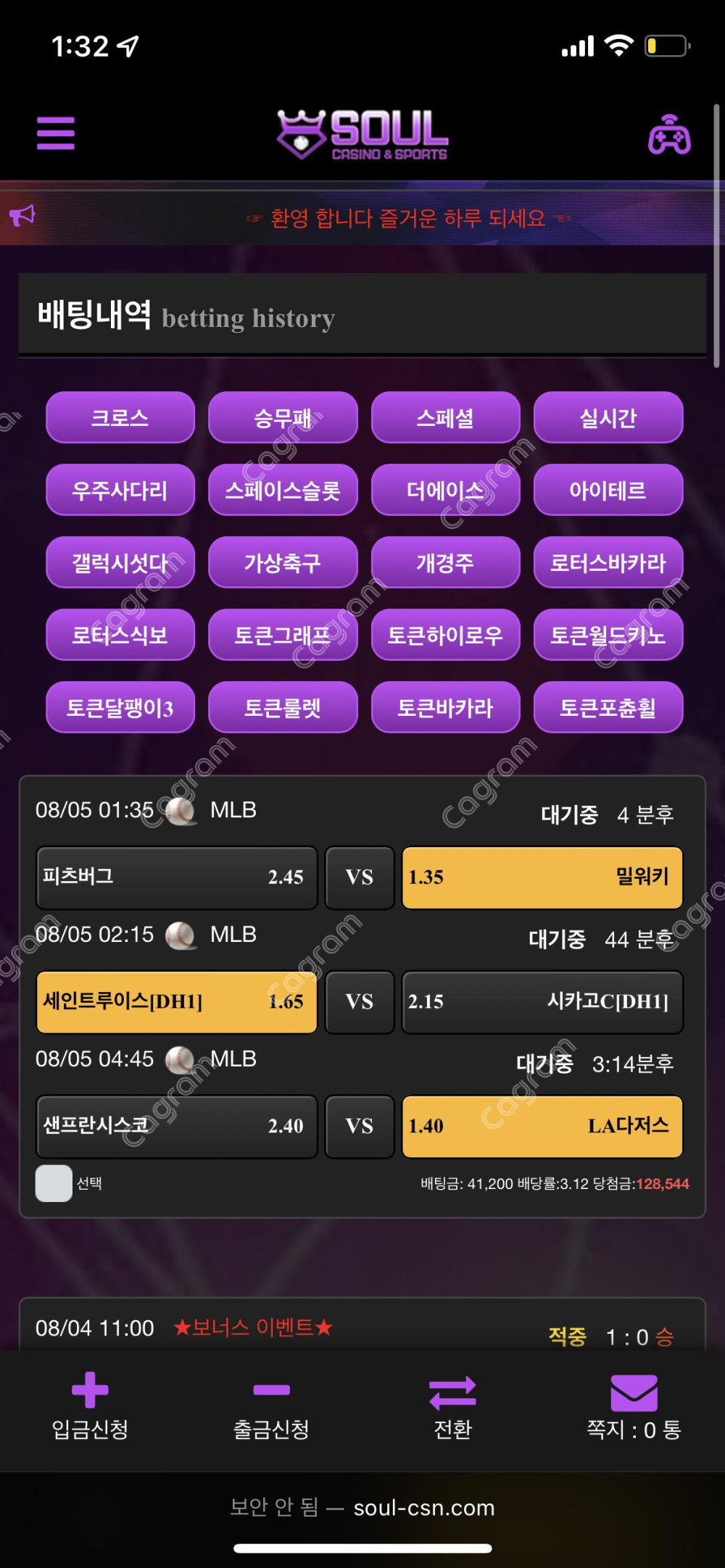
Task: View 우주사다리 history
Action: tap(120, 490)
